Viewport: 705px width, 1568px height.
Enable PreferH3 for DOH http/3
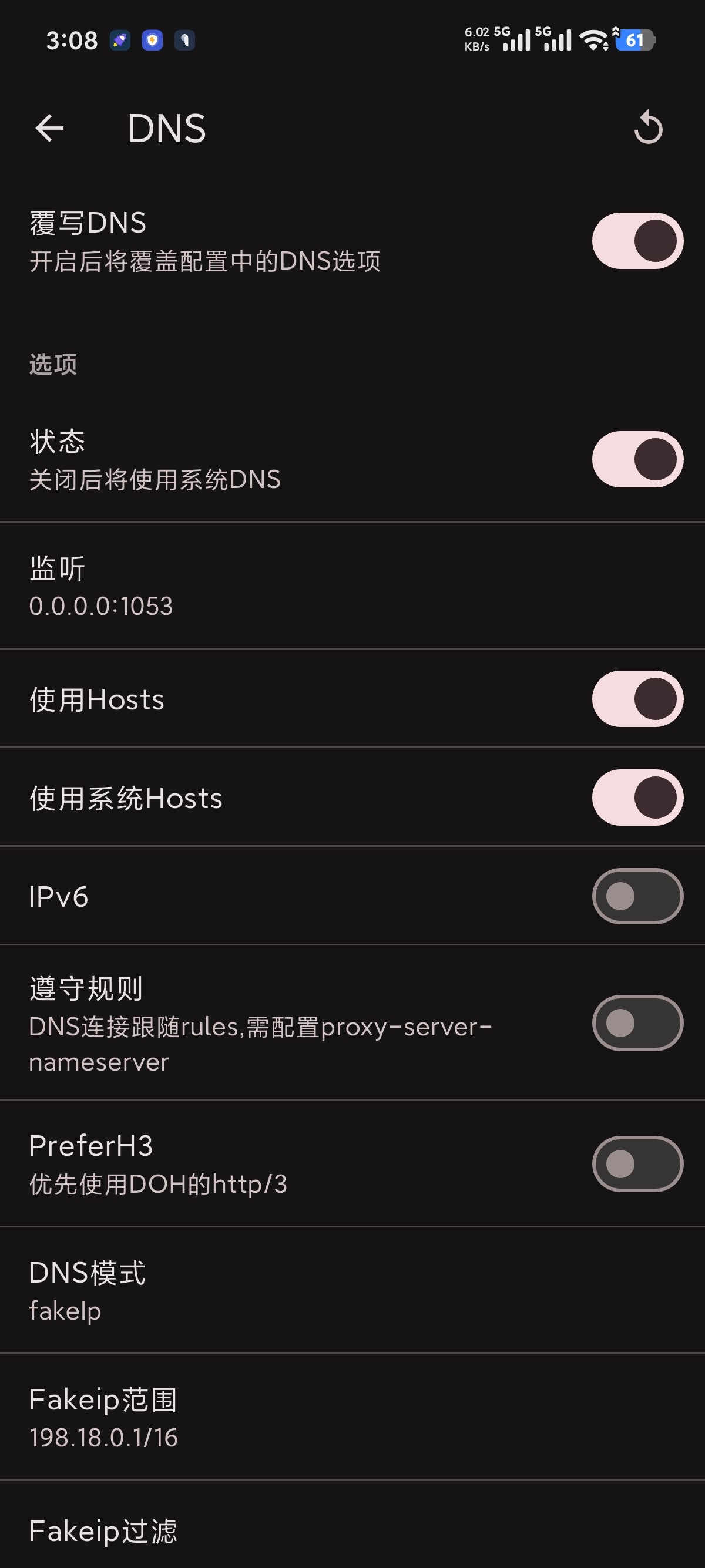(x=637, y=1164)
